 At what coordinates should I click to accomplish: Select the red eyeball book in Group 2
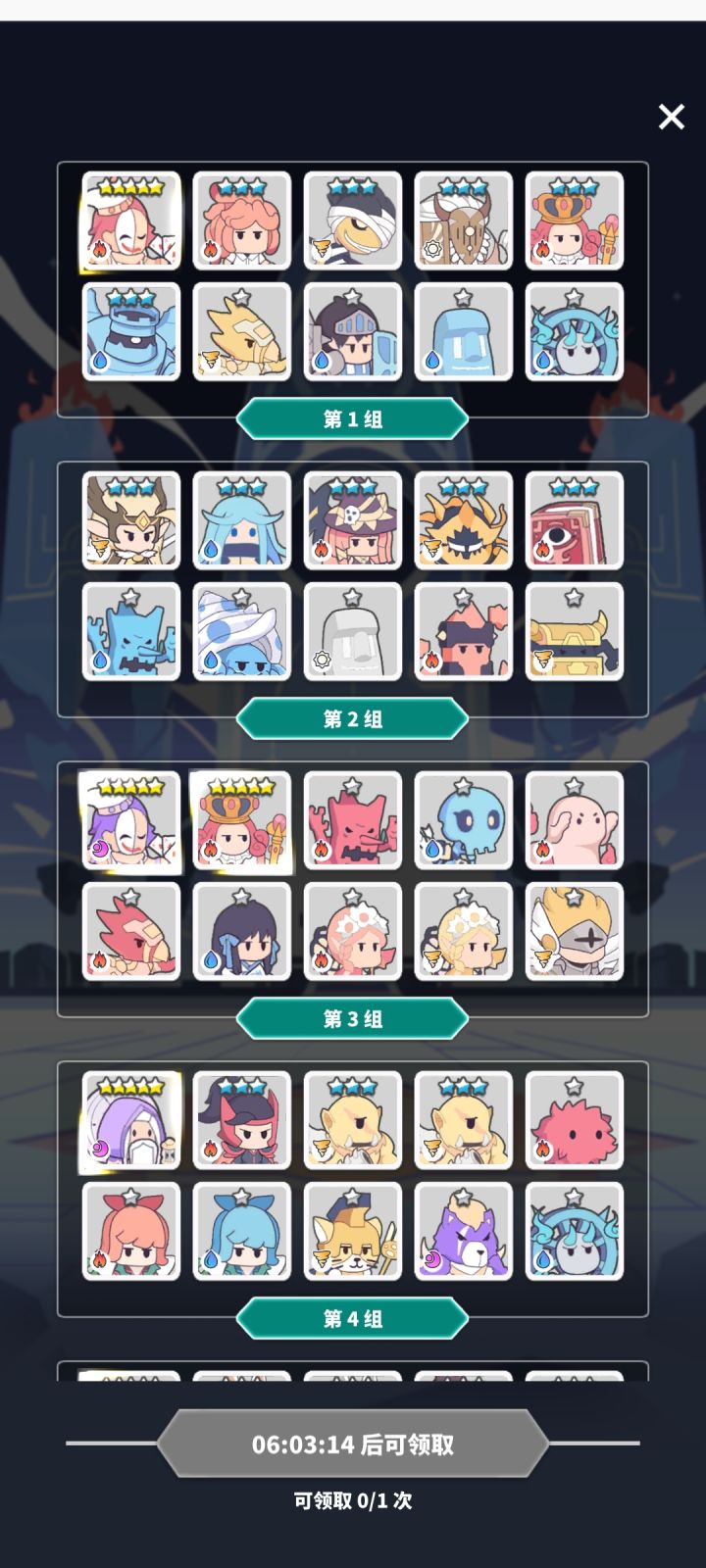(574, 522)
